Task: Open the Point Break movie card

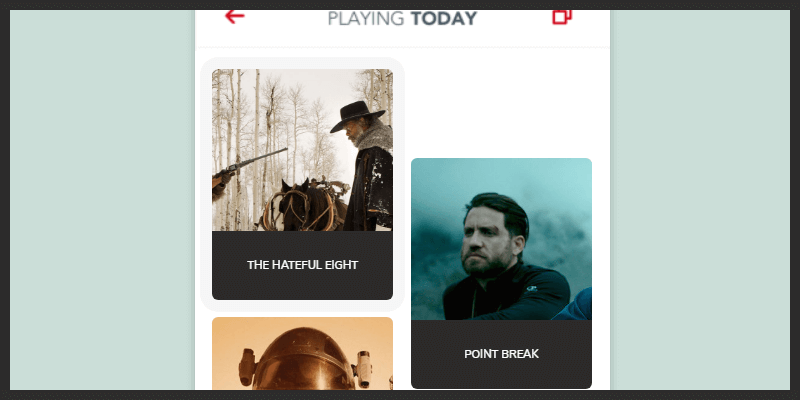Action: (x=501, y=273)
